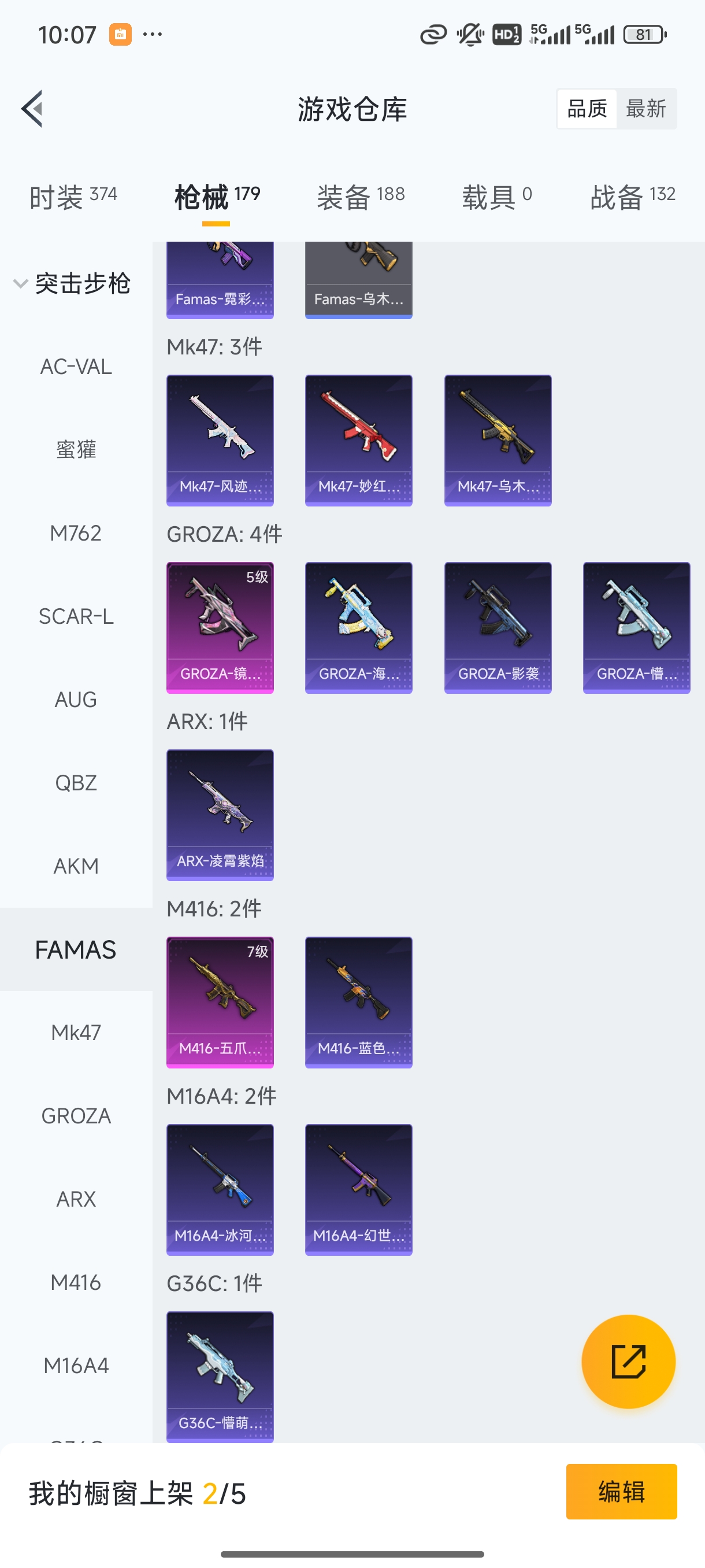Viewport: 705px width, 1568px height.
Task: View the ARX-凌霄紫焰 skin
Action: click(x=220, y=815)
